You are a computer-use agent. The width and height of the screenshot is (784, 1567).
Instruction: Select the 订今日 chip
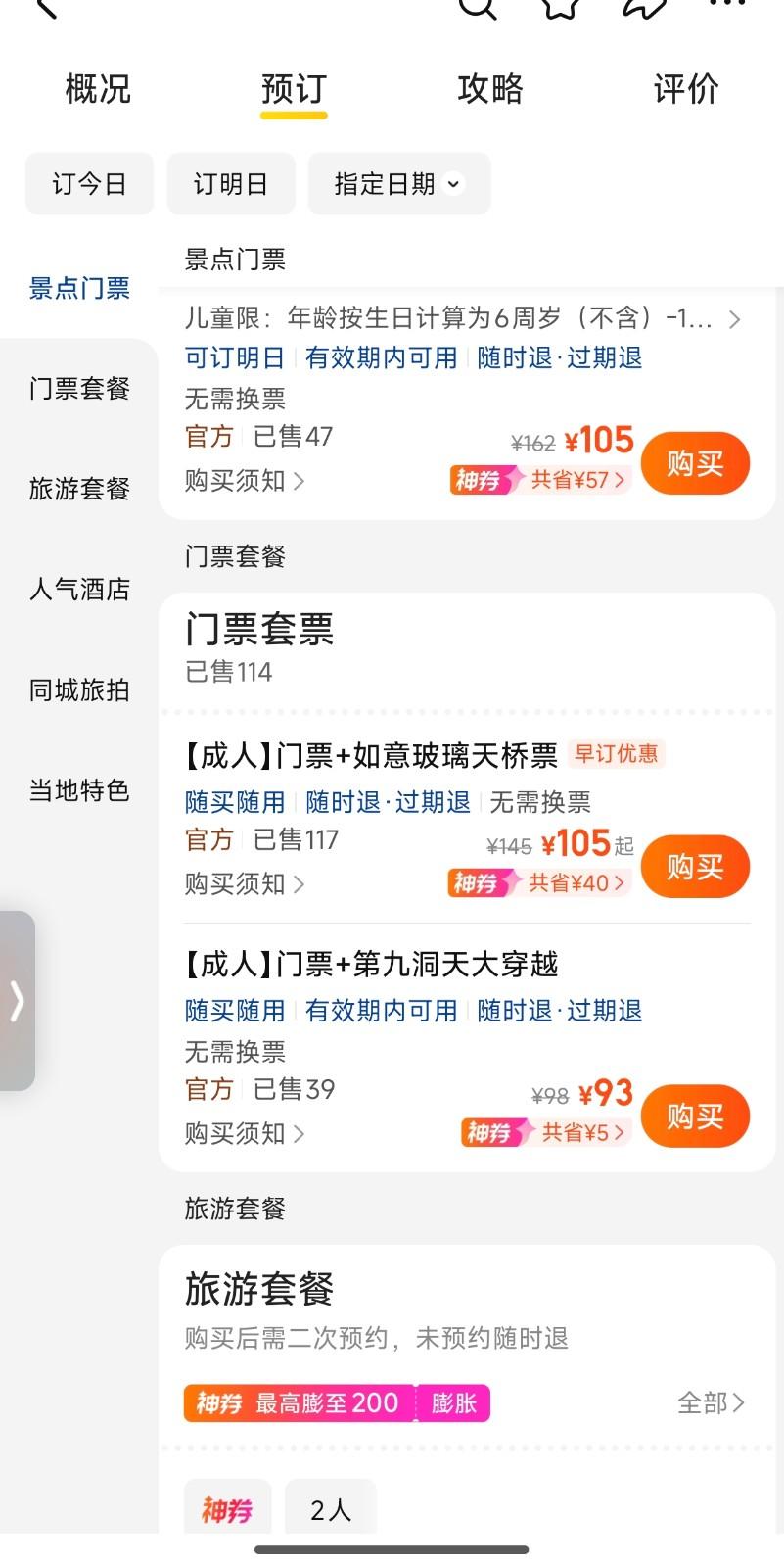89,184
